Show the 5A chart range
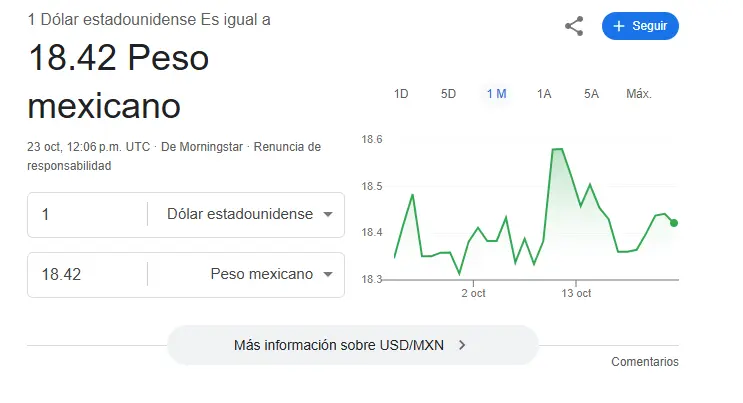The height and width of the screenshot is (403, 743). [x=591, y=94]
